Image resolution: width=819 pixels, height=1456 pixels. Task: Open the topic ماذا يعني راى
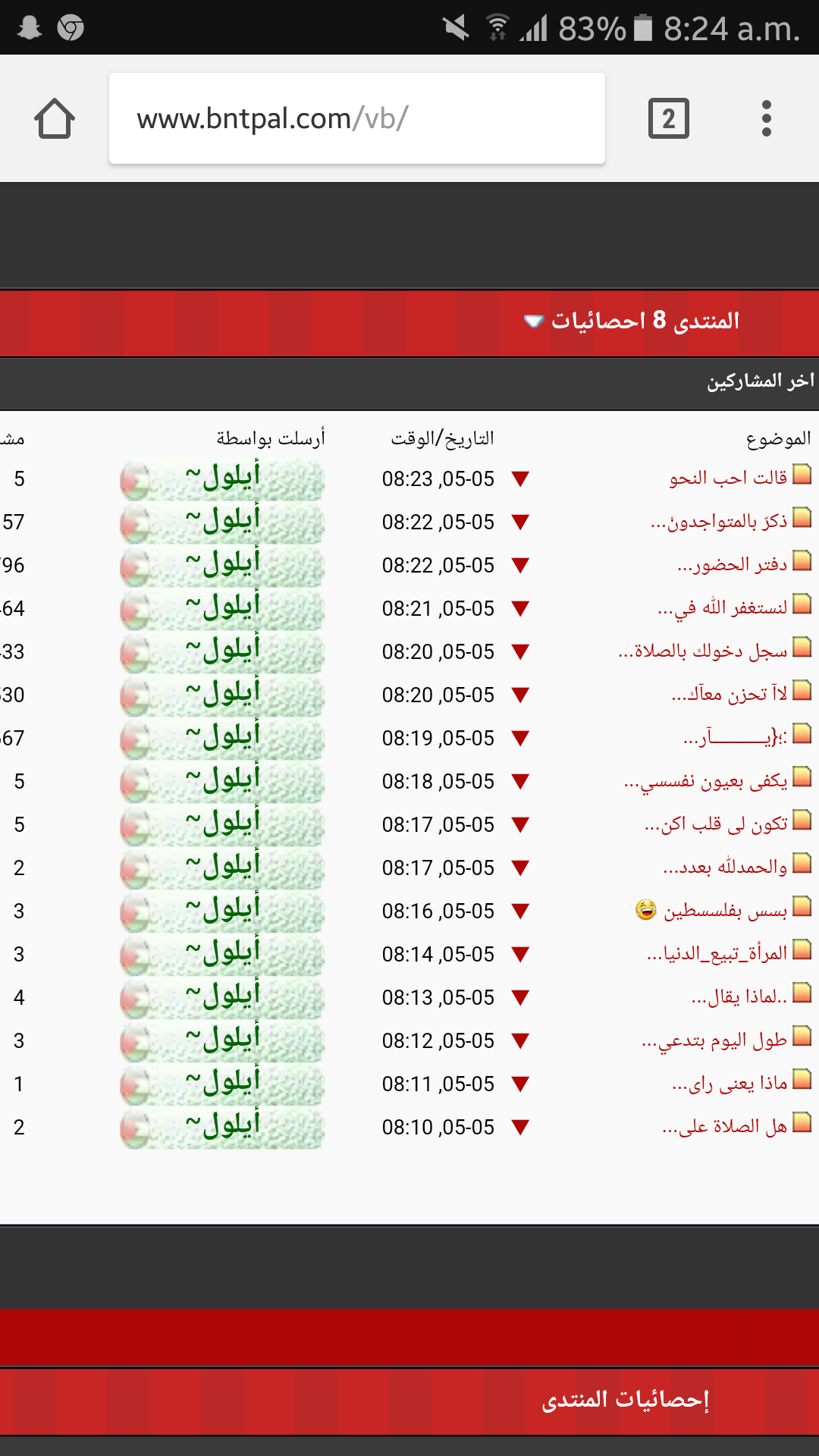pyautogui.click(x=730, y=1084)
